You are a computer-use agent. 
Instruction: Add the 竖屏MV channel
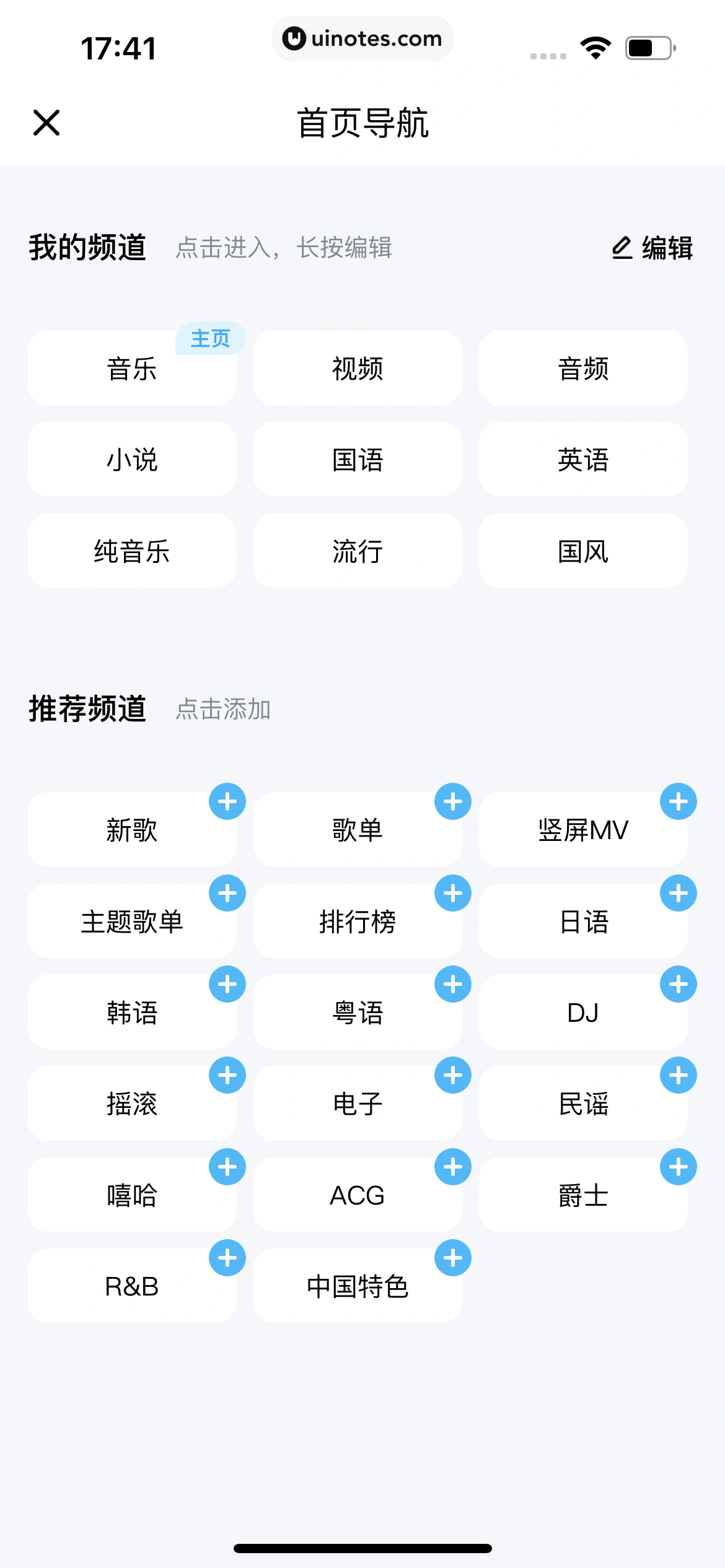pos(678,801)
